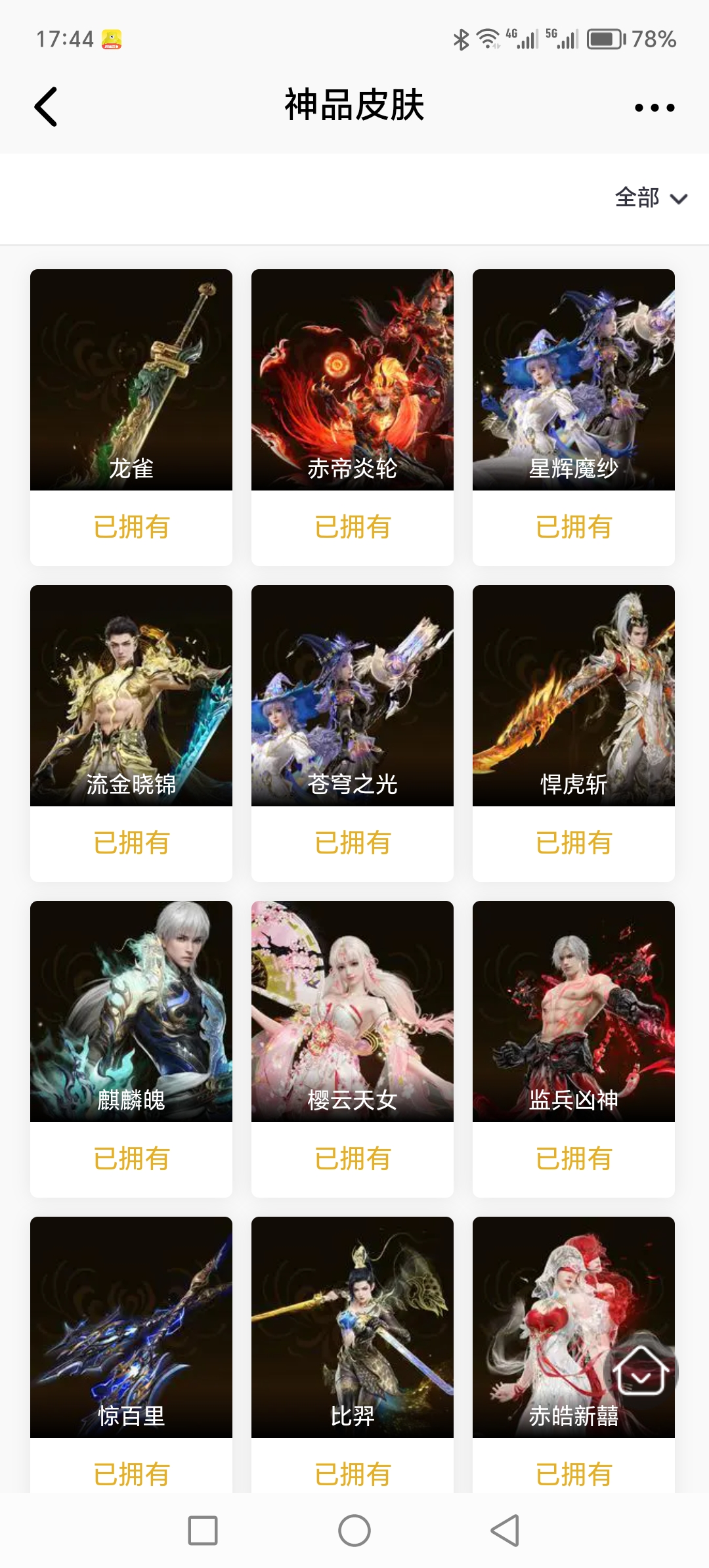Open the 麒麟魄 skin tile
This screenshot has width=709, height=1568.
pos(131,1012)
